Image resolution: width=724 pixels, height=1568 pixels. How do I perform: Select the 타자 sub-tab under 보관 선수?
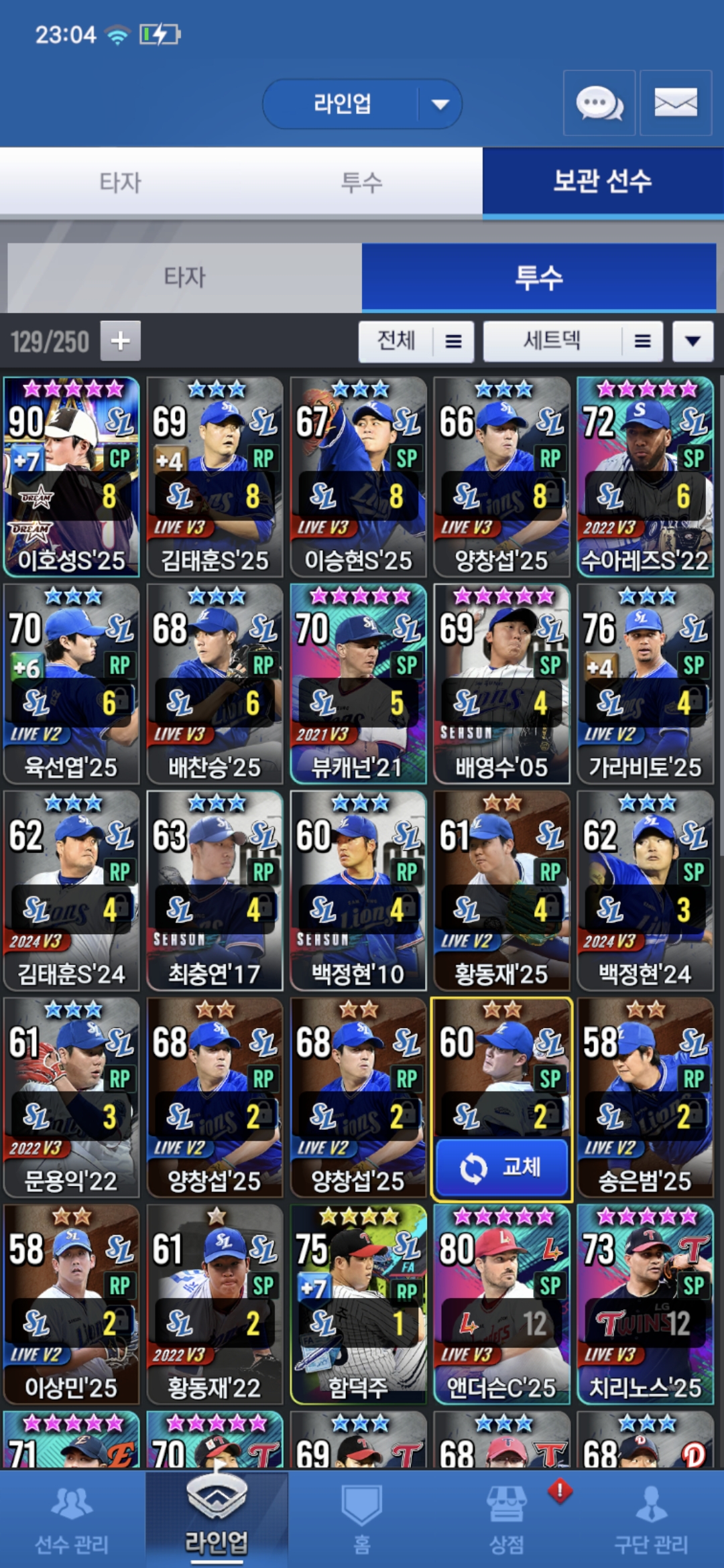pos(184,277)
